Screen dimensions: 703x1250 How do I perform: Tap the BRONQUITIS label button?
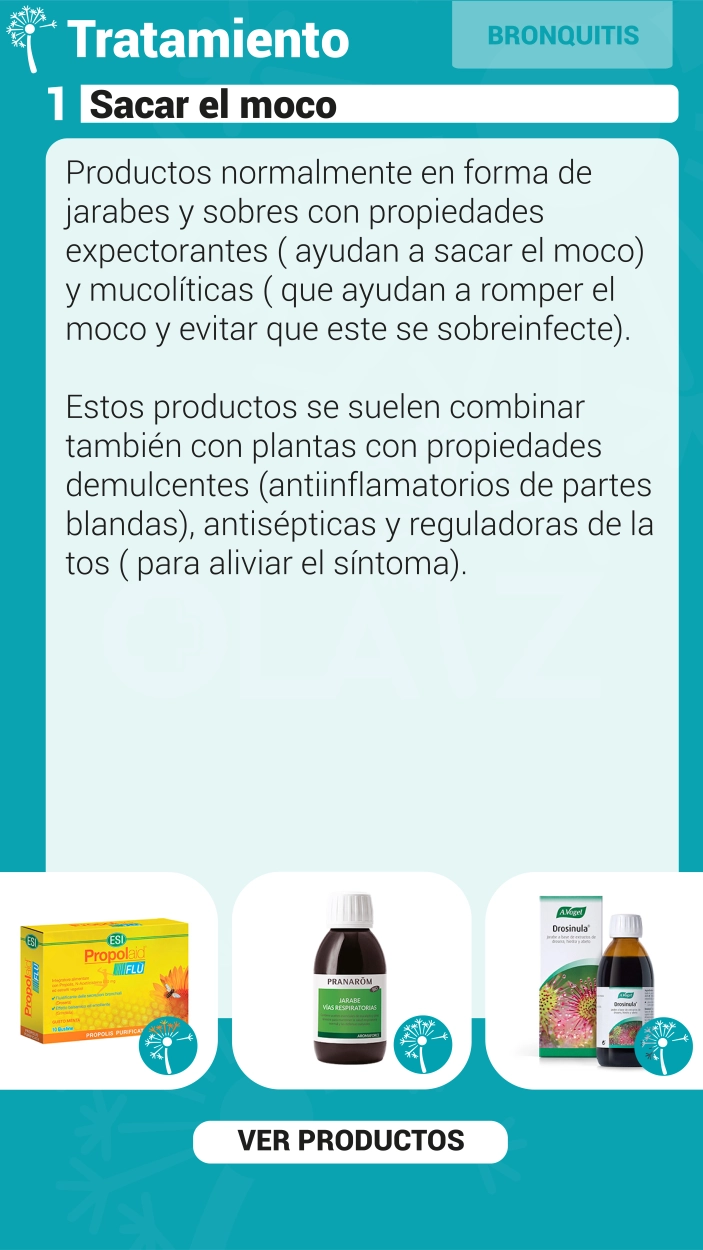[x=562, y=35]
